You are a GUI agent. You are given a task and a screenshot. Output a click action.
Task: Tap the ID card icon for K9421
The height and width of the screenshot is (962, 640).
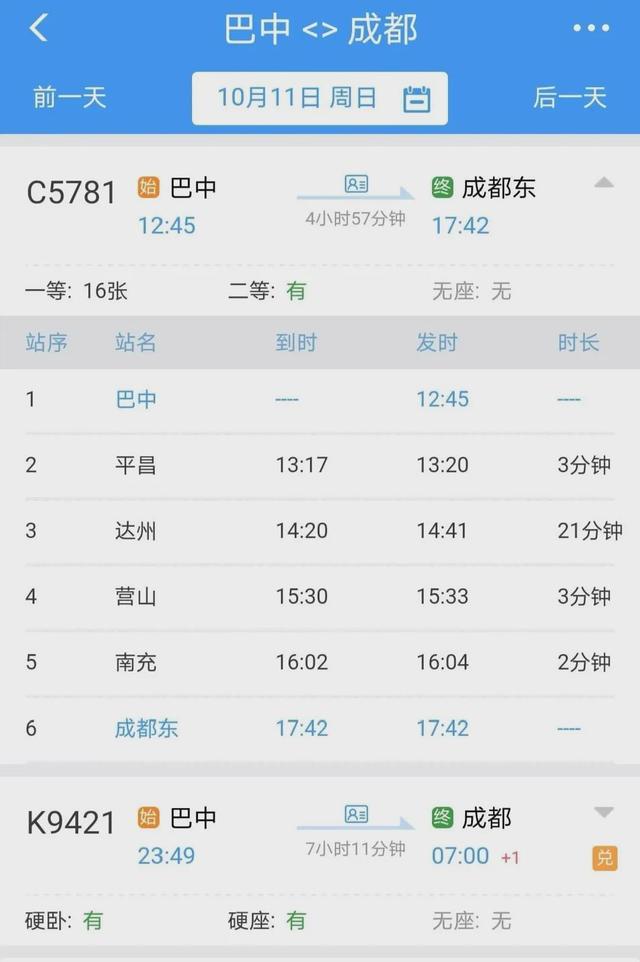click(356, 814)
